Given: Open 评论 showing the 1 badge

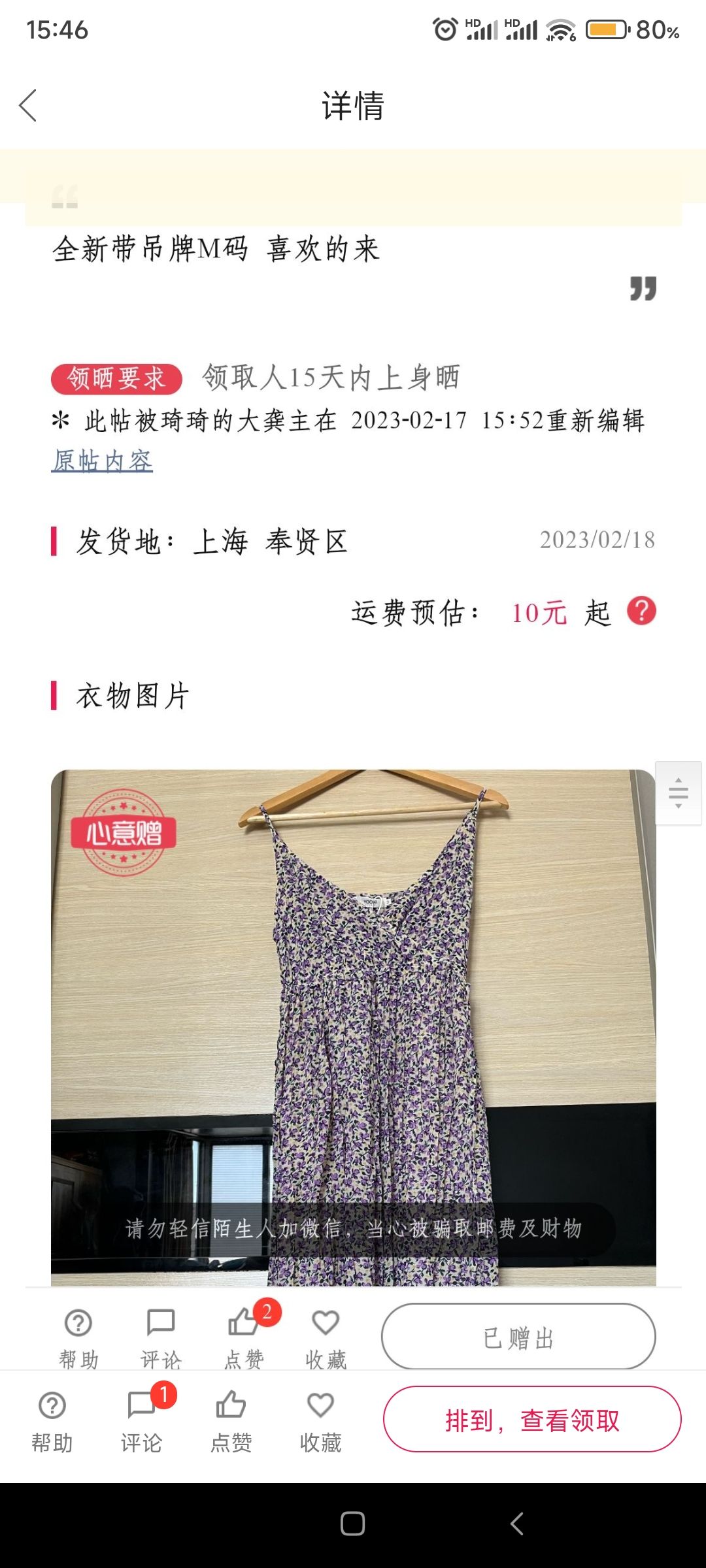Looking at the screenshot, I should click(142, 1419).
